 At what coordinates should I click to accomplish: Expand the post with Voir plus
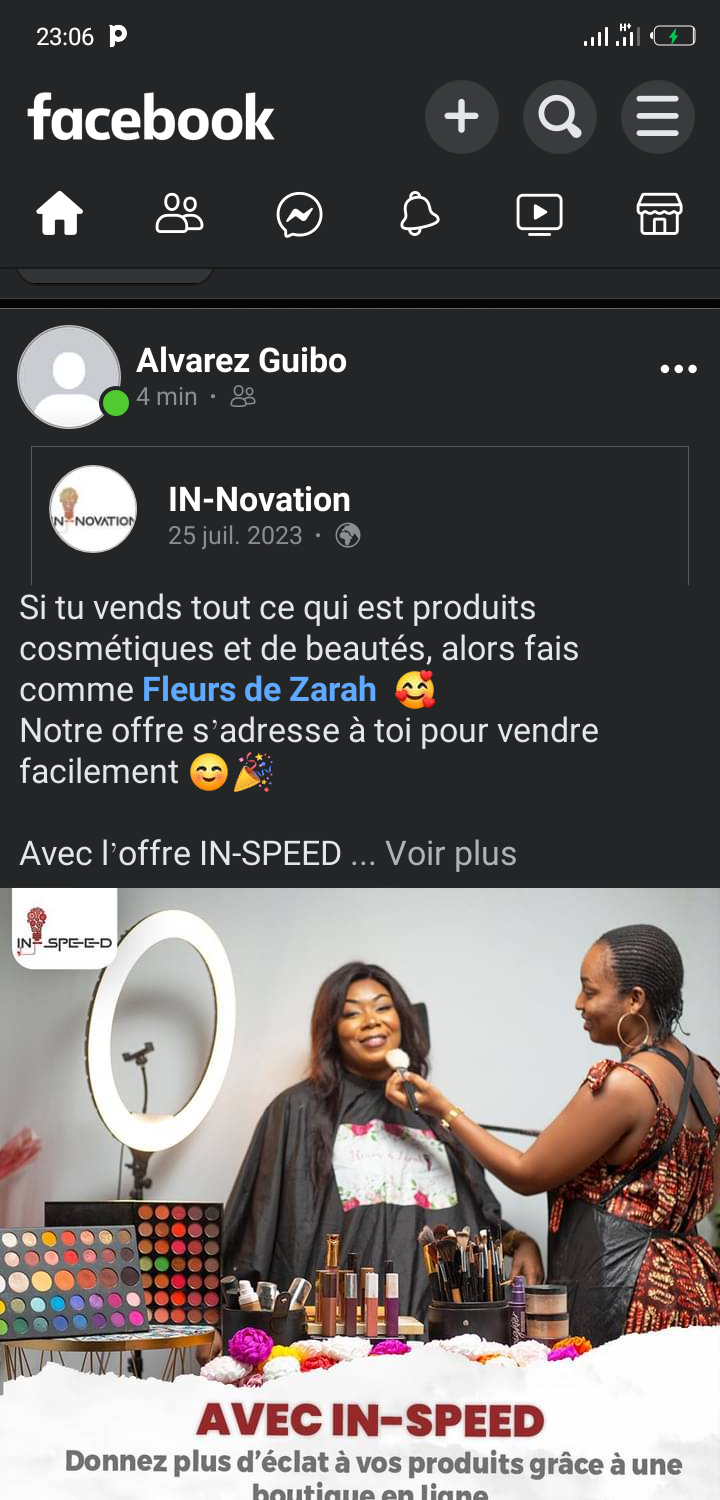[451, 853]
